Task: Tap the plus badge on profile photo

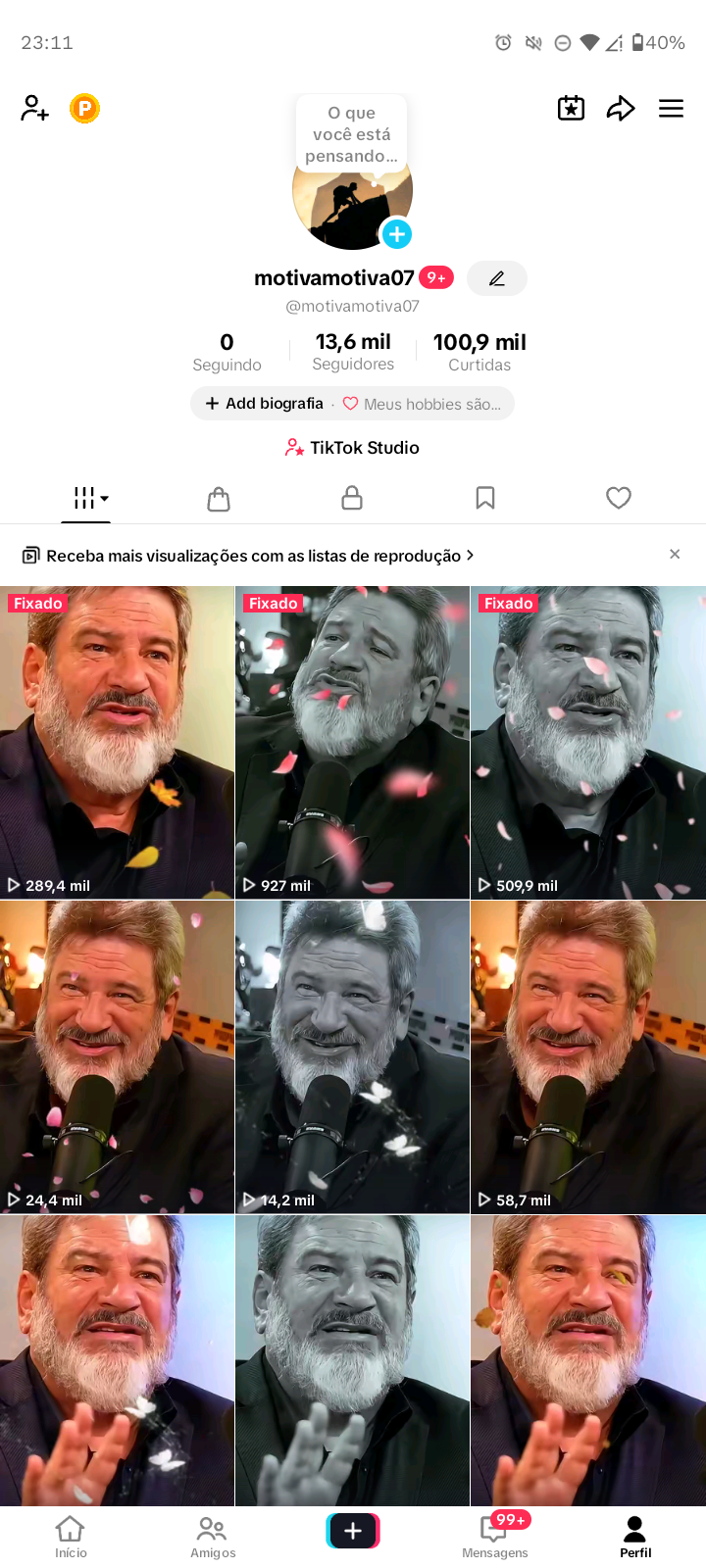Action: [x=396, y=234]
